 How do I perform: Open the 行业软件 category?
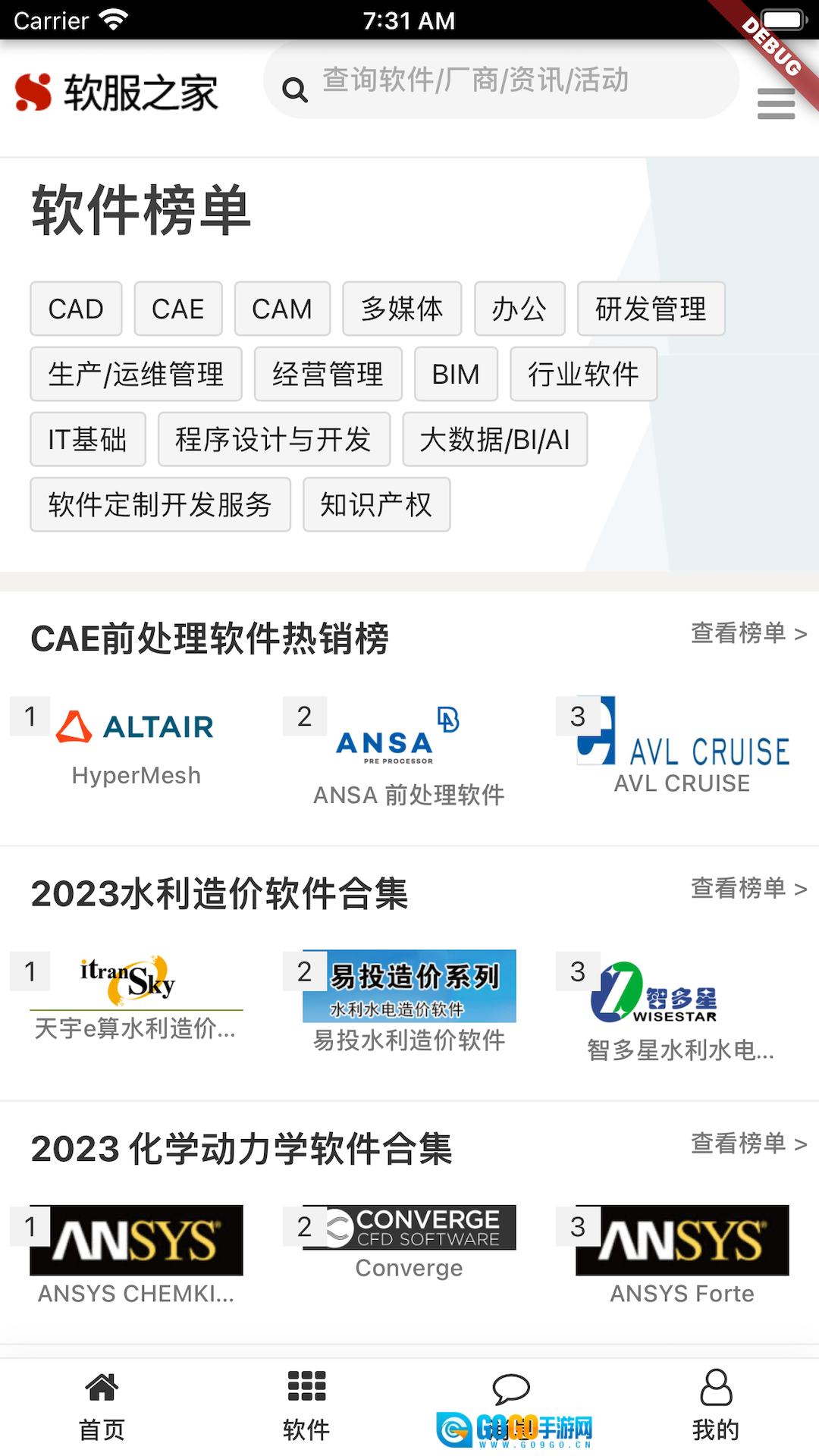tap(583, 375)
